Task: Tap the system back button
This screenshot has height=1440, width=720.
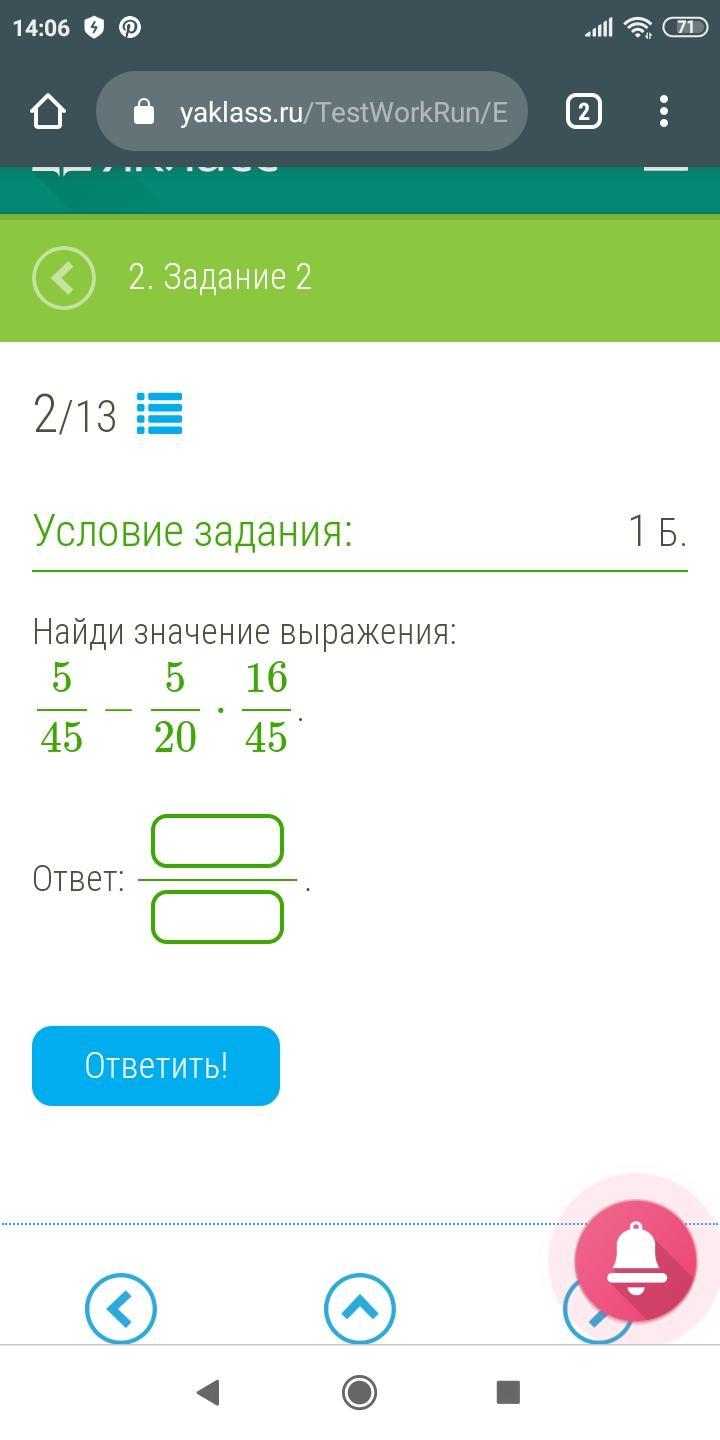Action: point(208,1392)
